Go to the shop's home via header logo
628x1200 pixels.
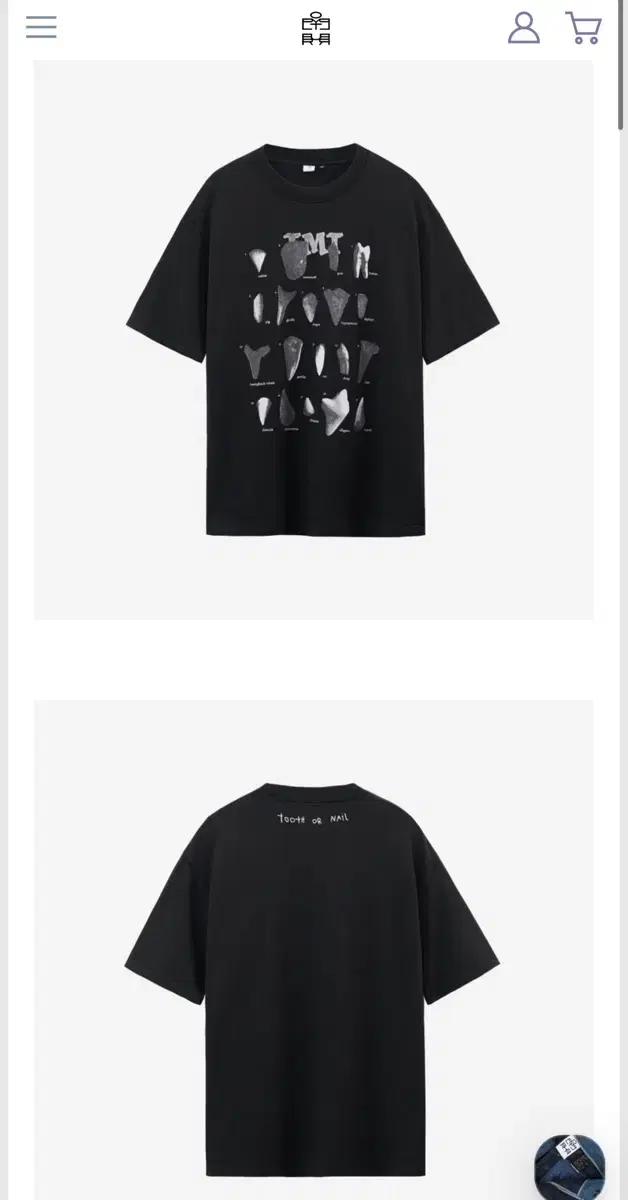tap(315, 29)
